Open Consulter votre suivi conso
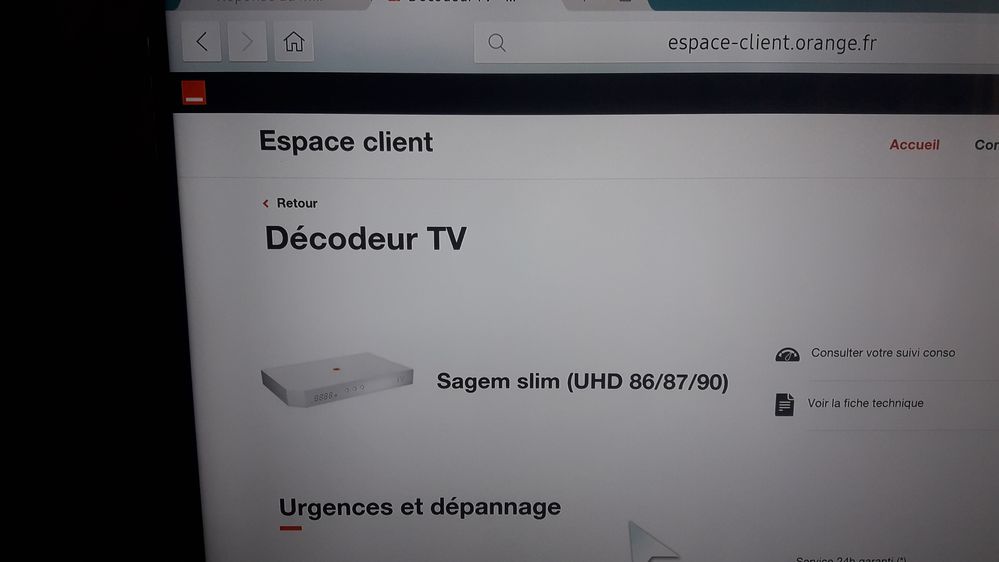 click(x=882, y=353)
